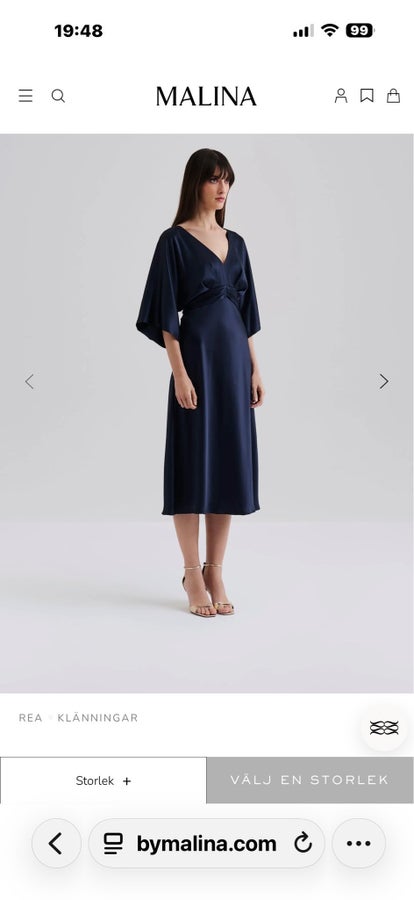Expand the Storlek size selector
This screenshot has height=900, width=414.
coord(103,781)
